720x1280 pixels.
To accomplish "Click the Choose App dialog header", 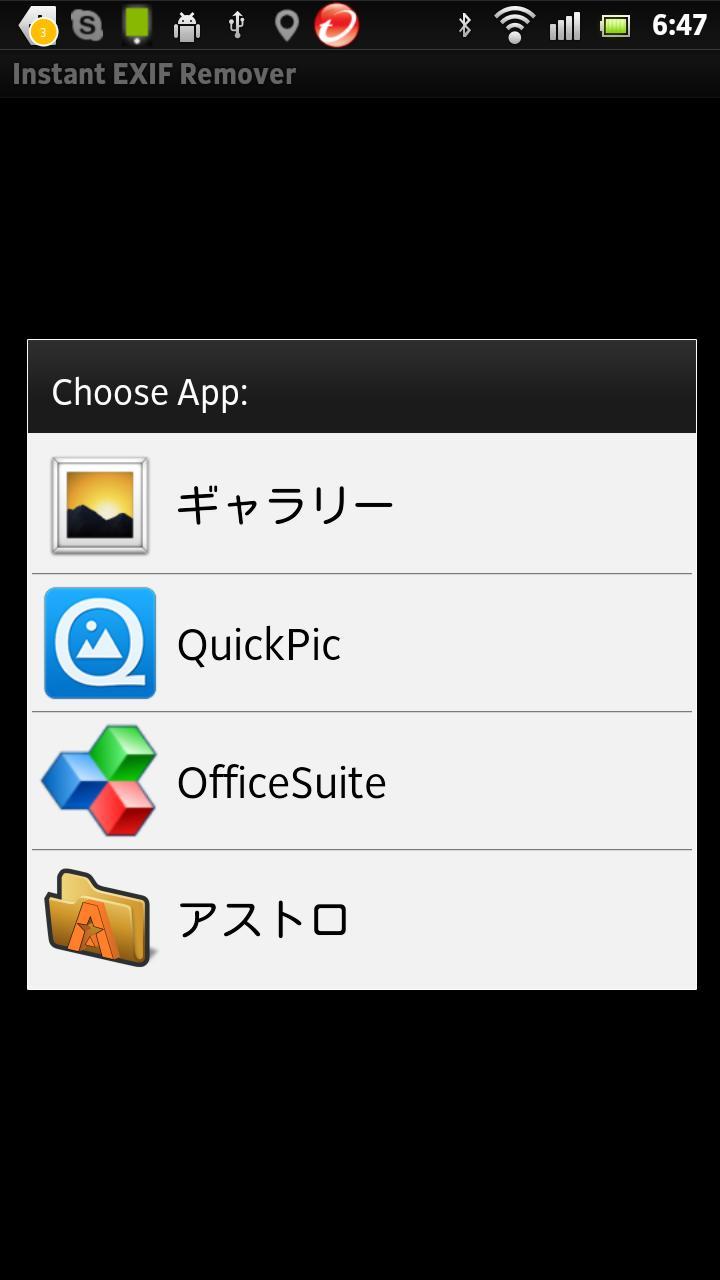I will click(x=150, y=392).
